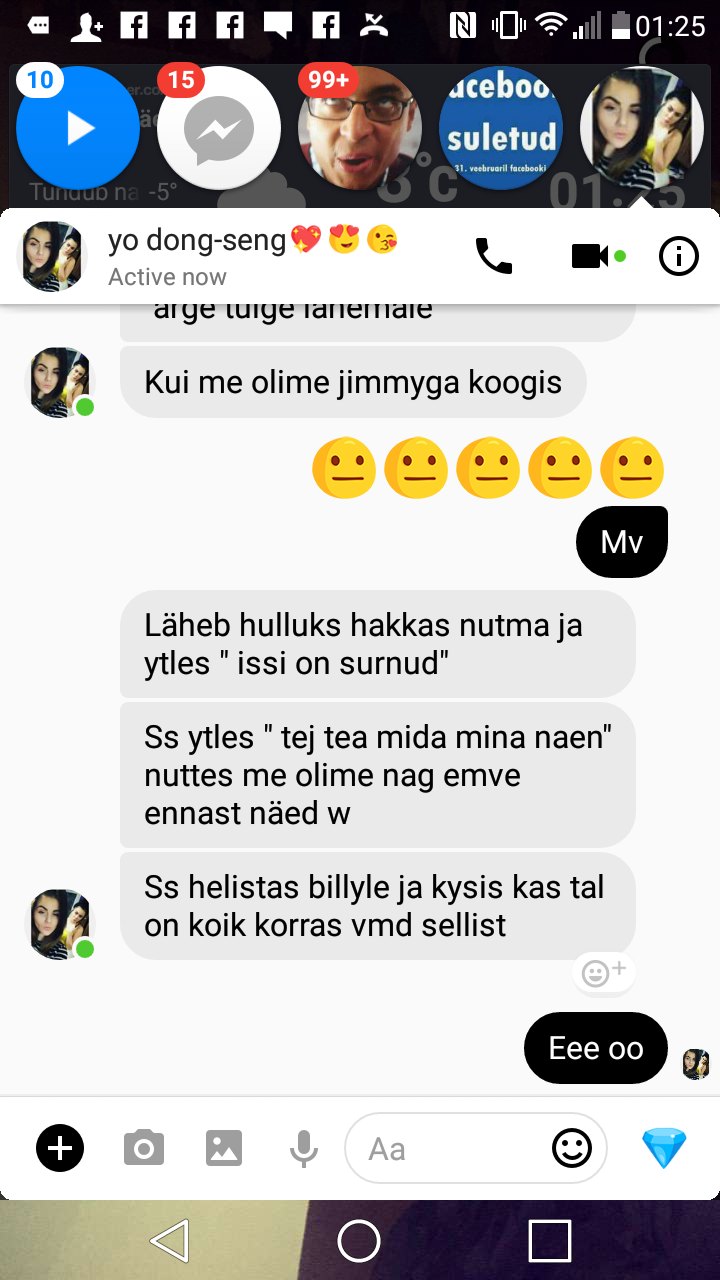
Task: Start a video call with yo dong-seng
Action: point(591,257)
